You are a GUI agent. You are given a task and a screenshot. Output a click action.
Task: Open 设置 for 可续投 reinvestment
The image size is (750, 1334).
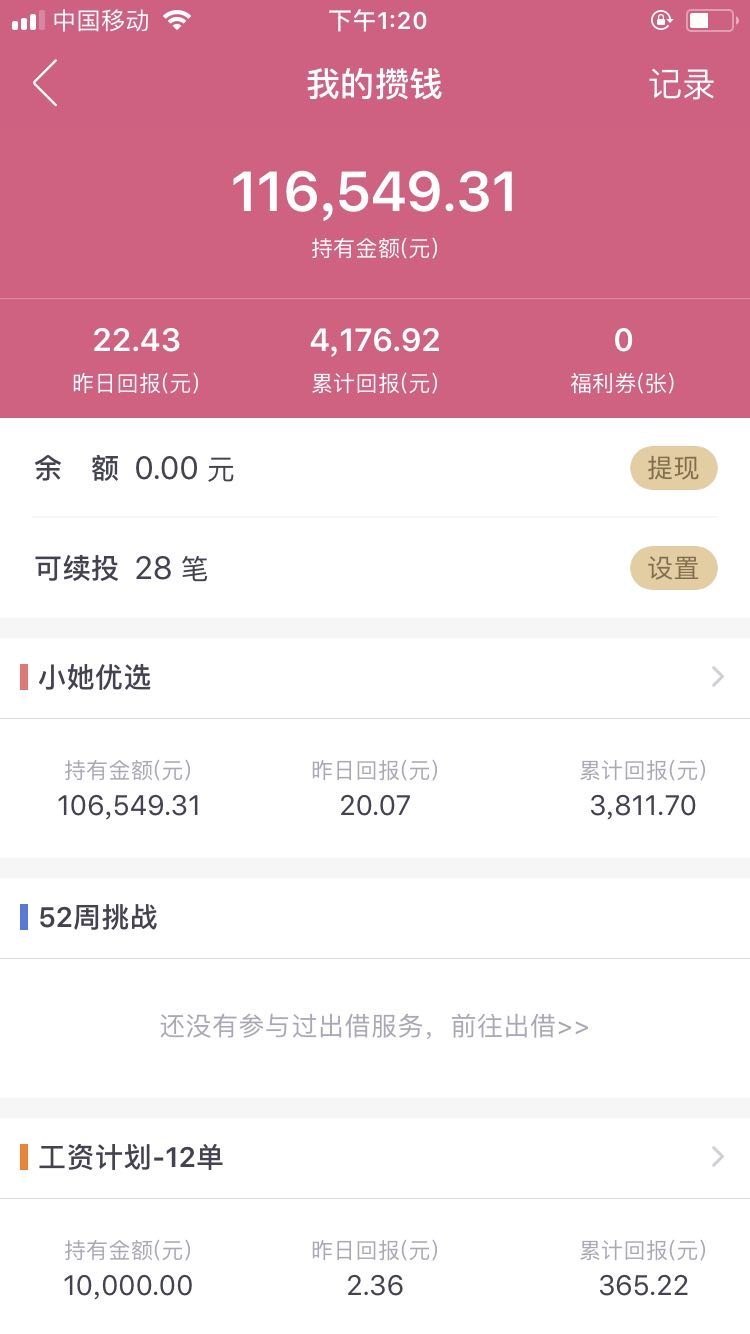click(x=673, y=568)
